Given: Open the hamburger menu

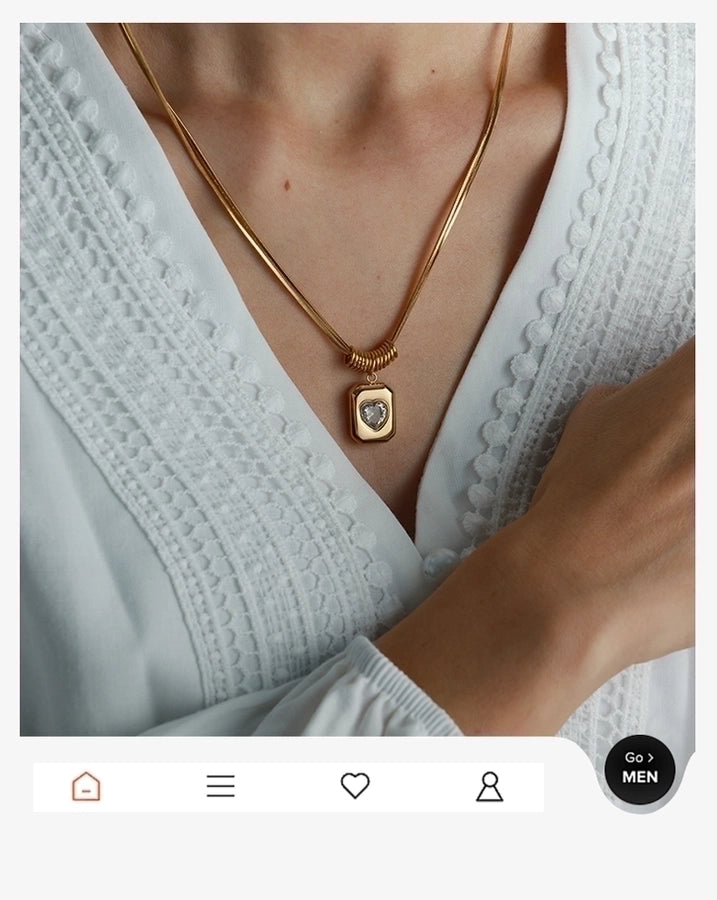Looking at the screenshot, I should [x=221, y=787].
